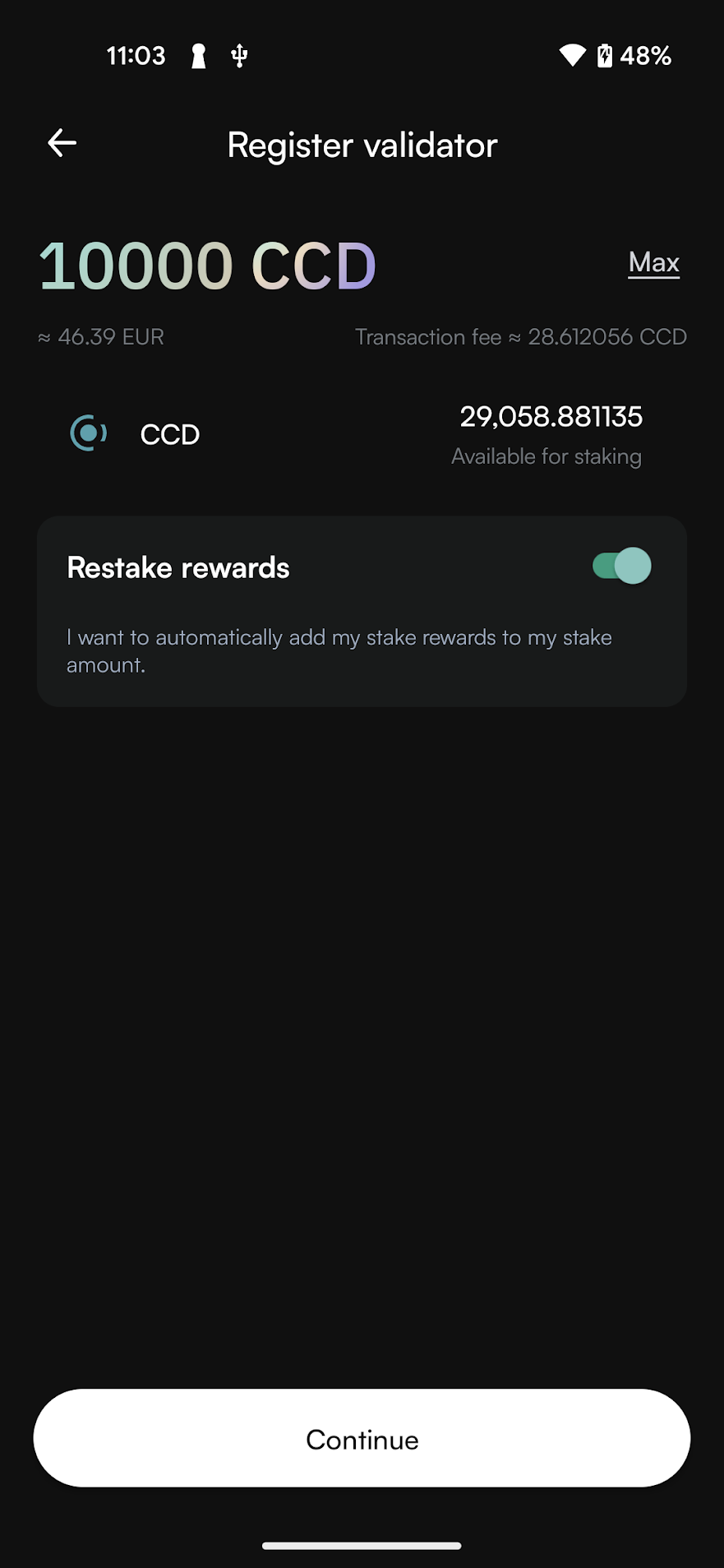Tap the Continue button

click(362, 1438)
